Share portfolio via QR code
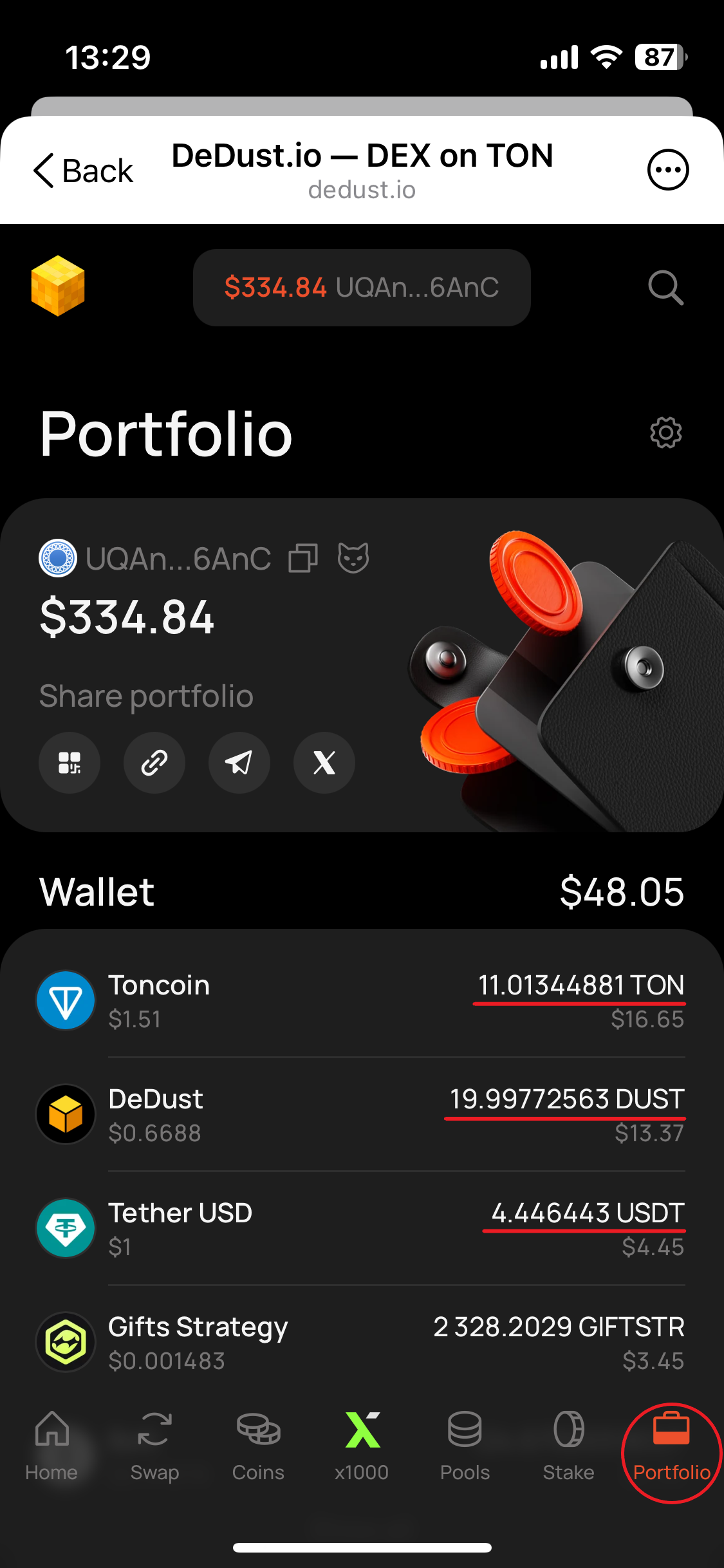Viewport: 724px width, 1568px height. (70, 763)
